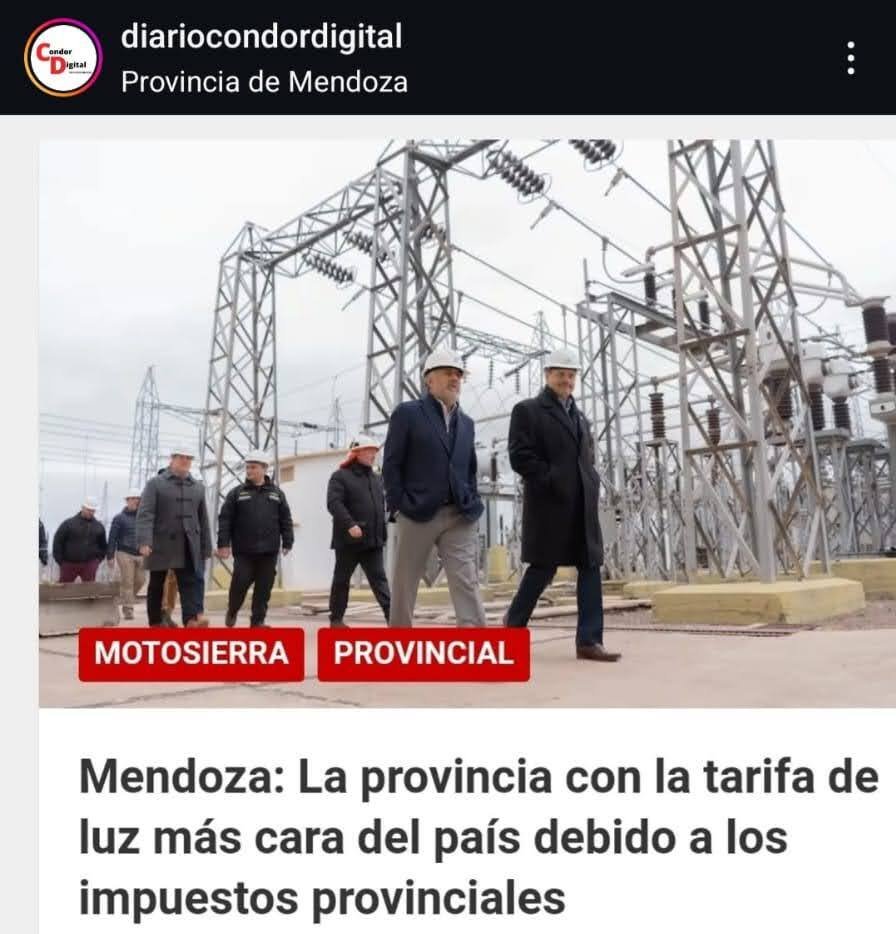896x934 pixels.
Task: Tap the diariocondordigital username
Action: click(261, 37)
